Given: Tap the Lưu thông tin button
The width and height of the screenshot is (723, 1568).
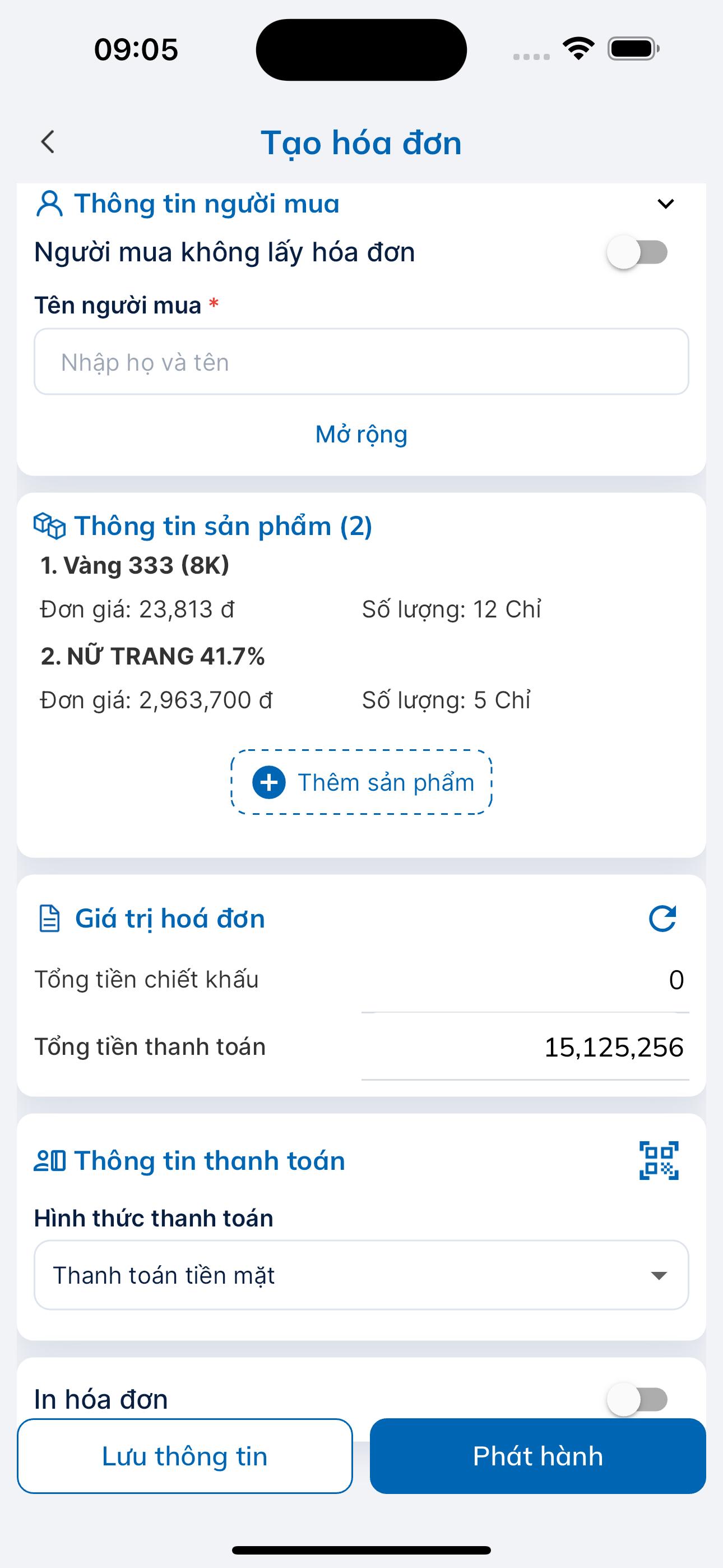Looking at the screenshot, I should (x=185, y=1456).
